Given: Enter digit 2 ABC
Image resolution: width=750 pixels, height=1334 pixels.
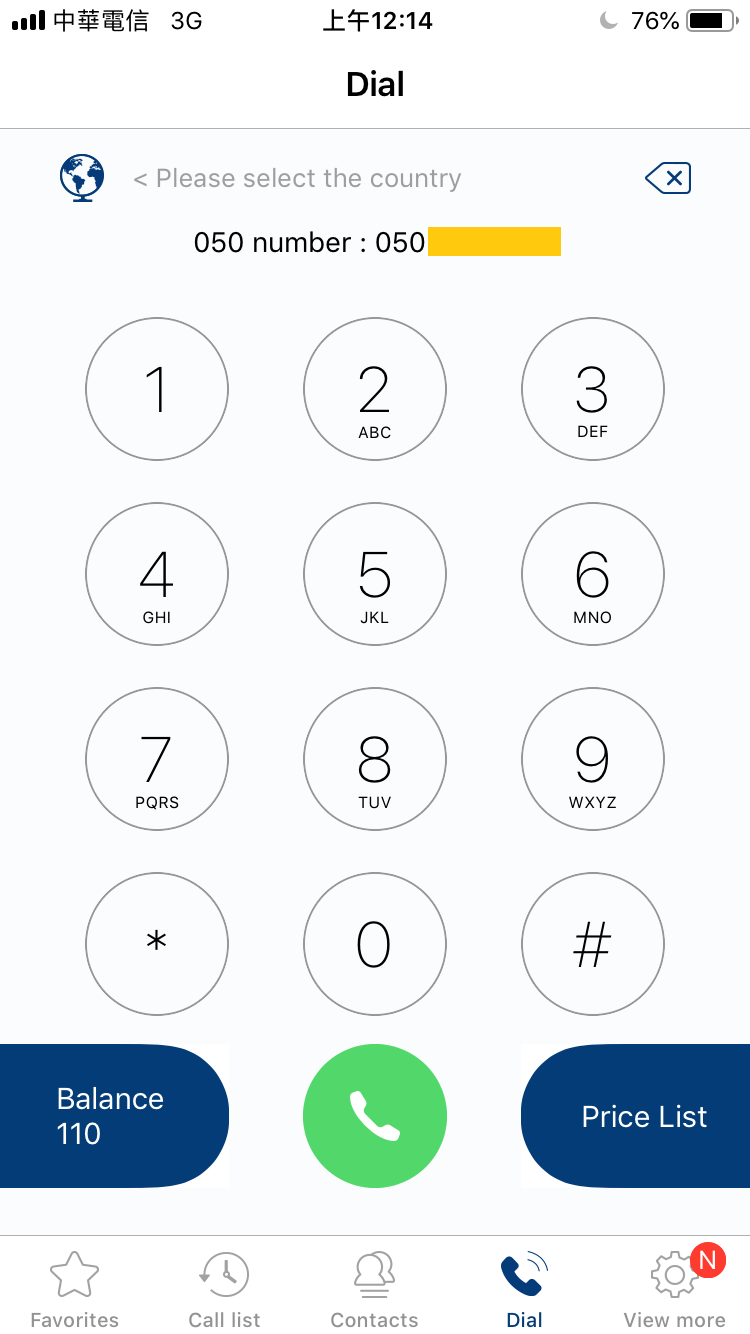Looking at the screenshot, I should (x=375, y=389).
